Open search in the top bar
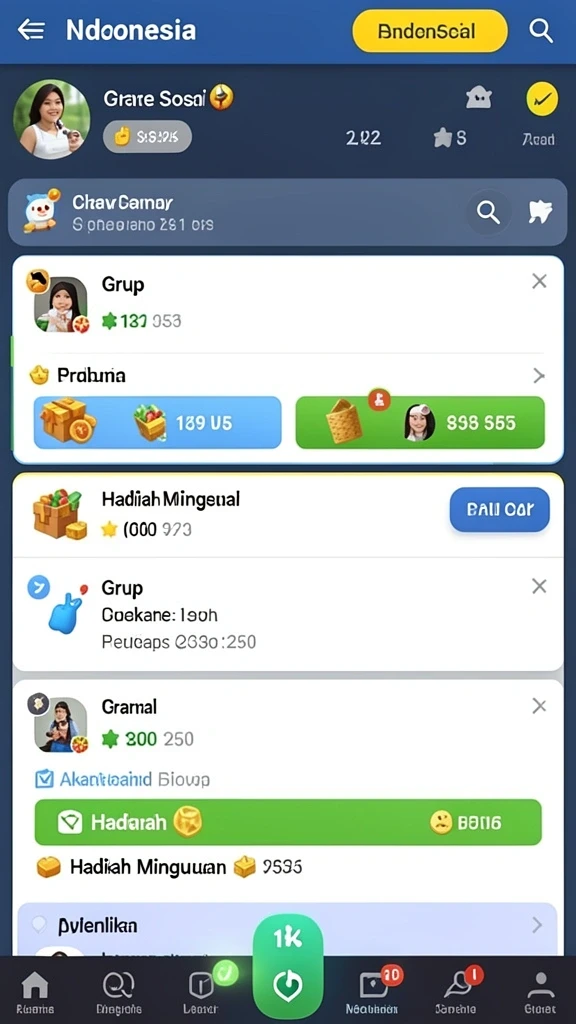The width and height of the screenshot is (576, 1024). point(541,30)
